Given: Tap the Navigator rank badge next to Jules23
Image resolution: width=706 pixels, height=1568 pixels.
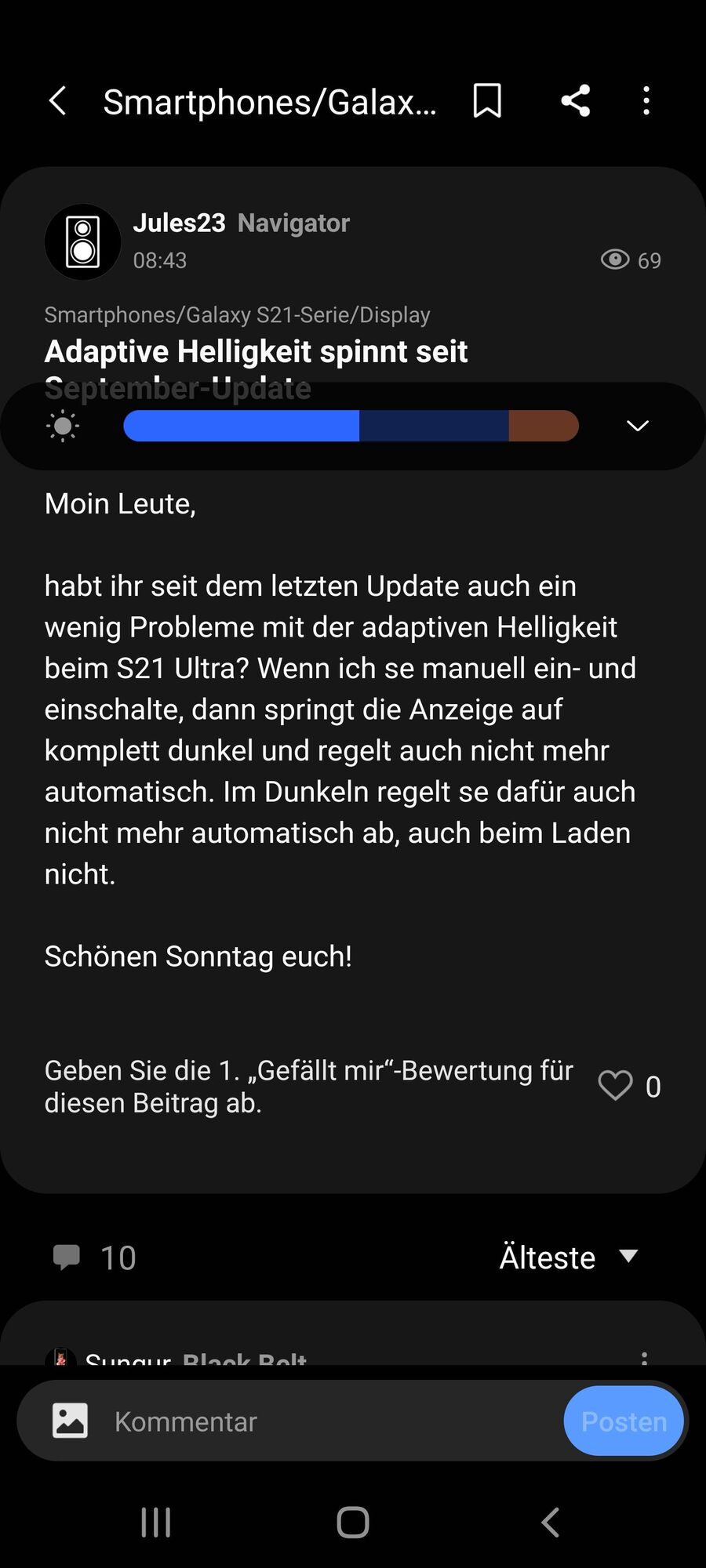Looking at the screenshot, I should pyautogui.click(x=293, y=223).
